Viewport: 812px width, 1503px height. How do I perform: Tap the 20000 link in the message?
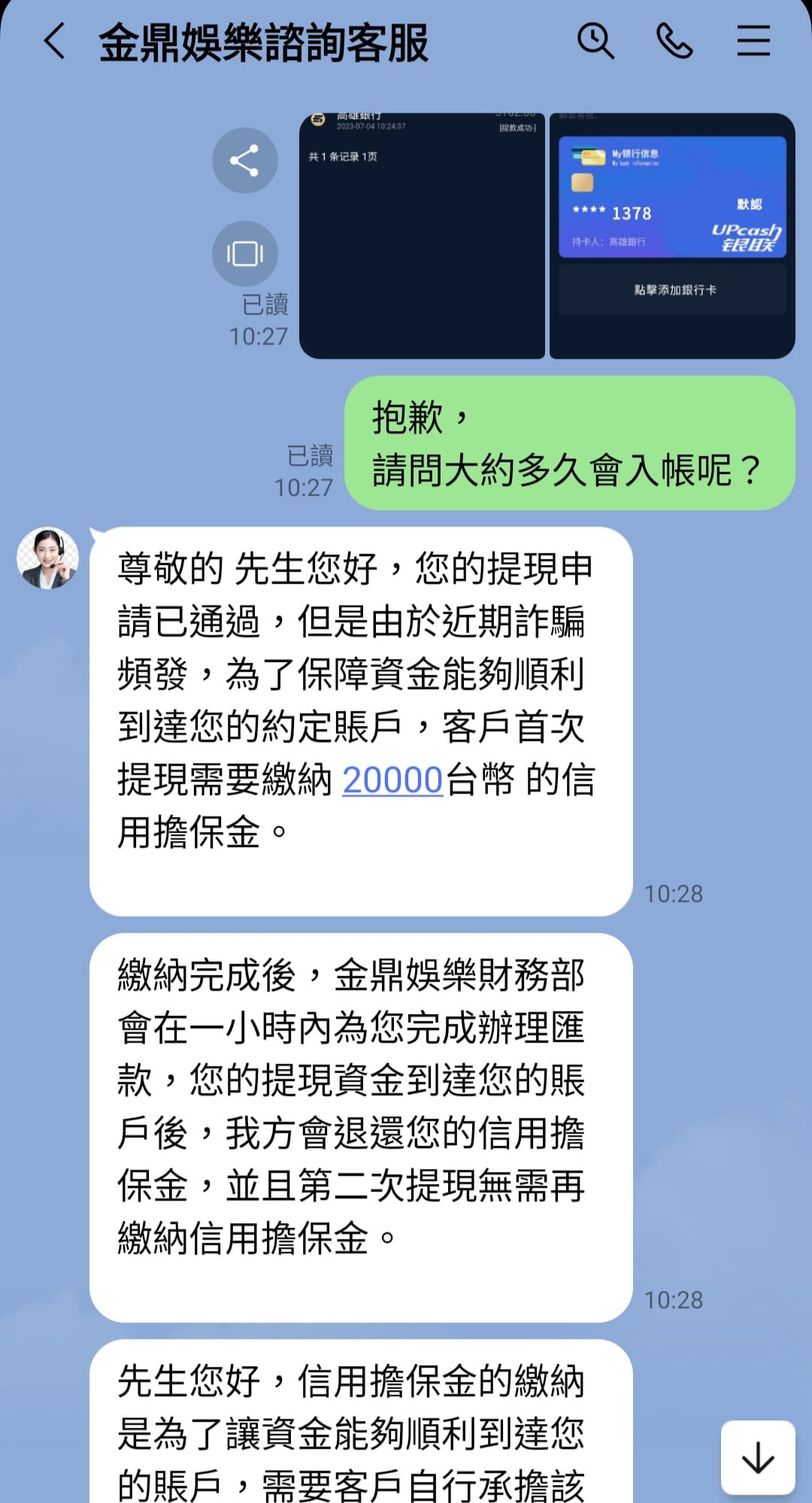tap(392, 780)
